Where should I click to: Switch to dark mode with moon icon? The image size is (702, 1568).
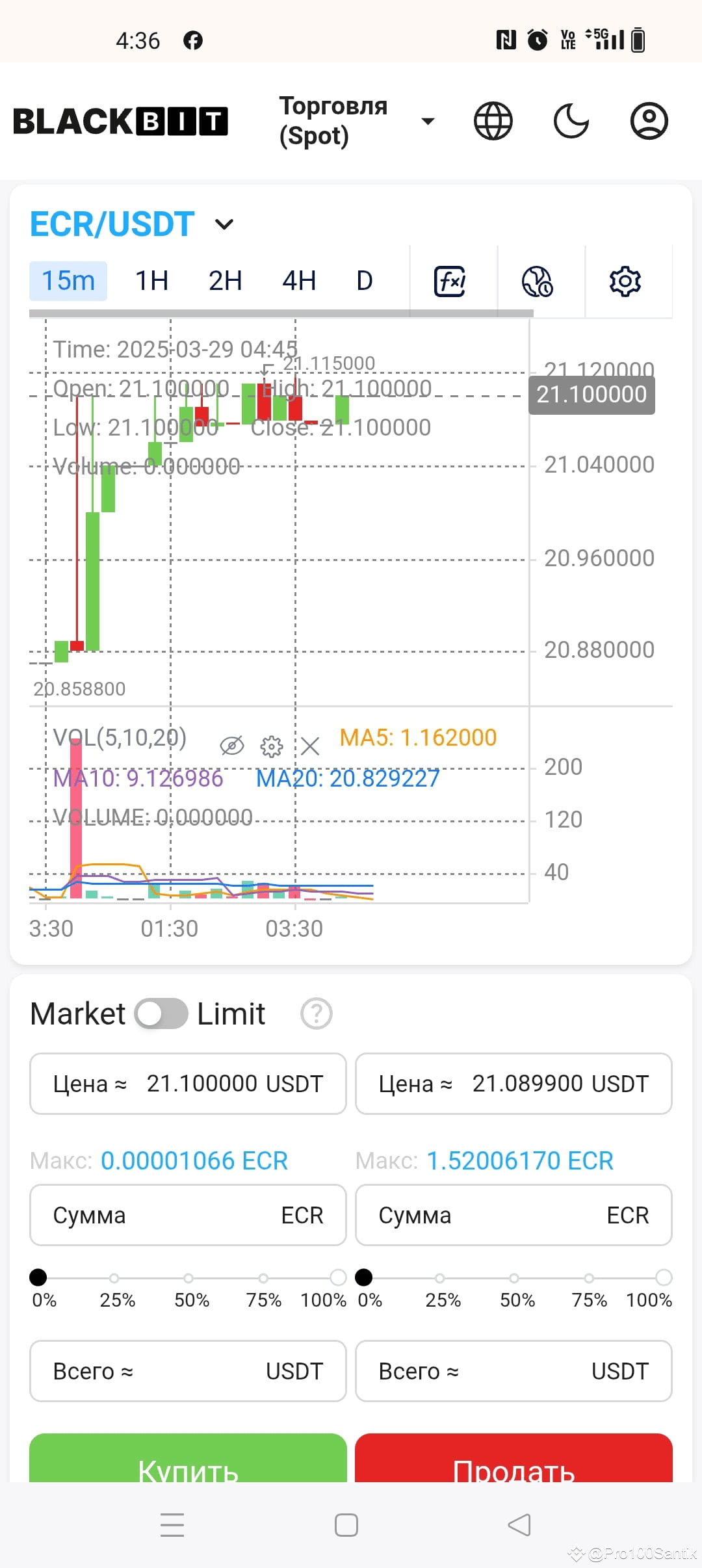[571, 121]
